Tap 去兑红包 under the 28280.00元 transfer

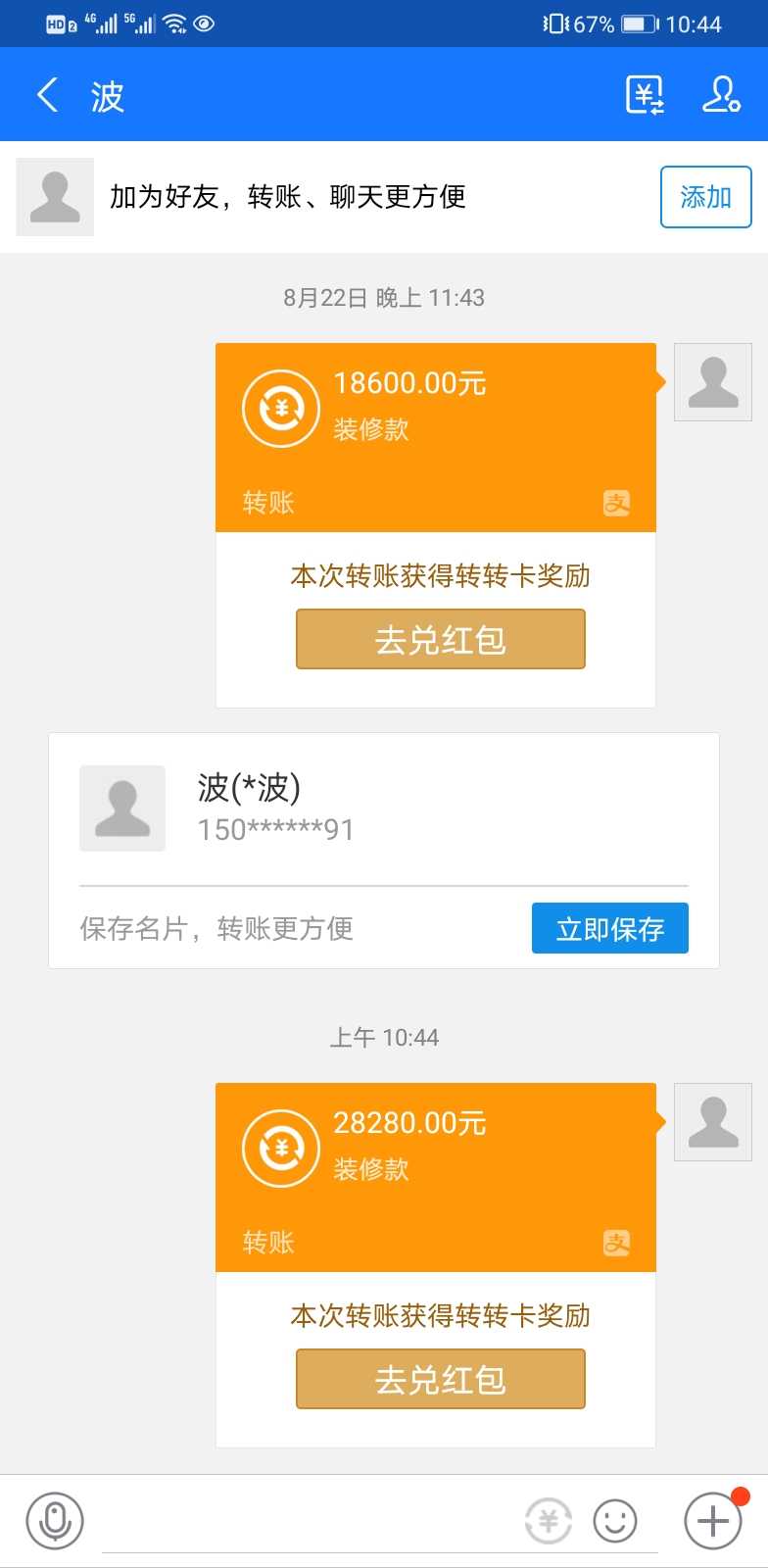click(441, 1379)
